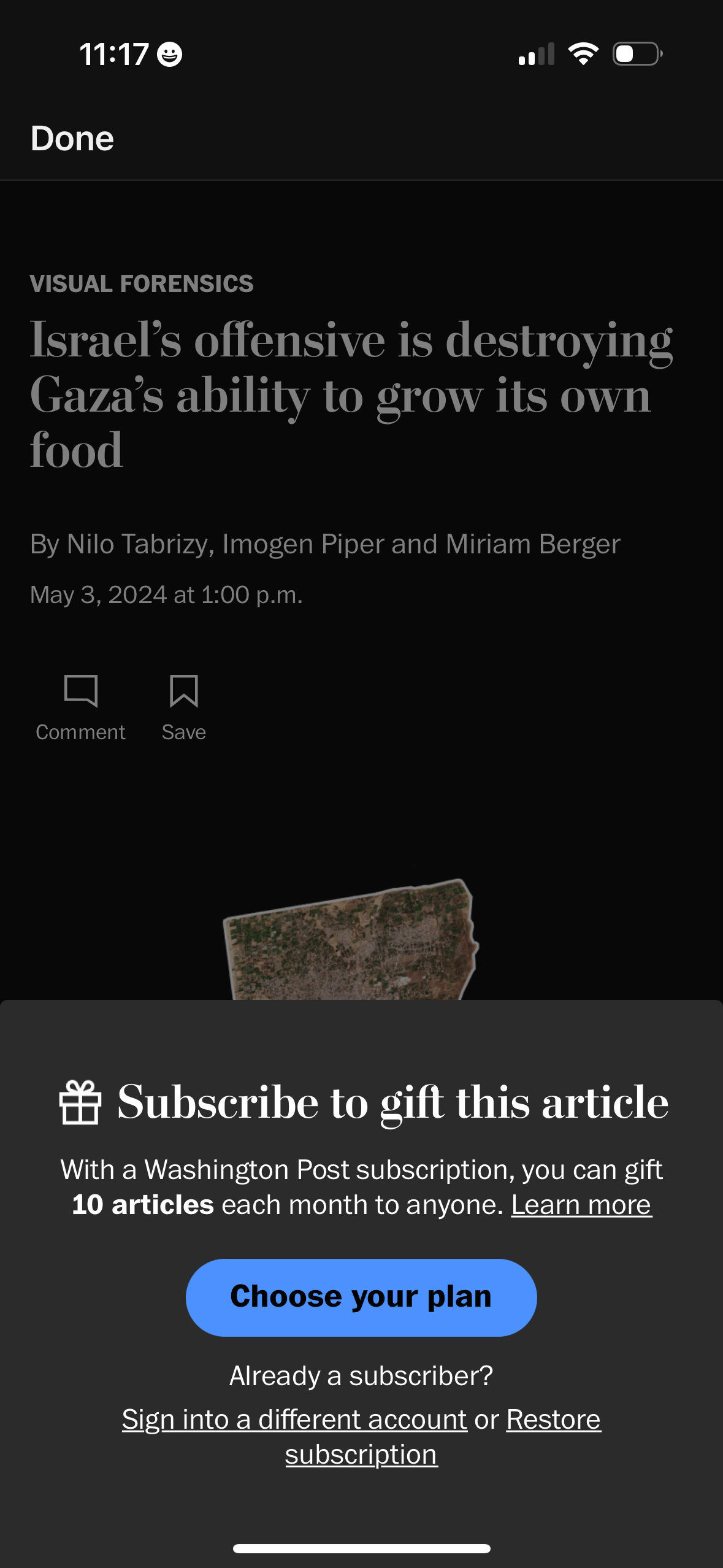Save the article using the bookmark icon

183,693
